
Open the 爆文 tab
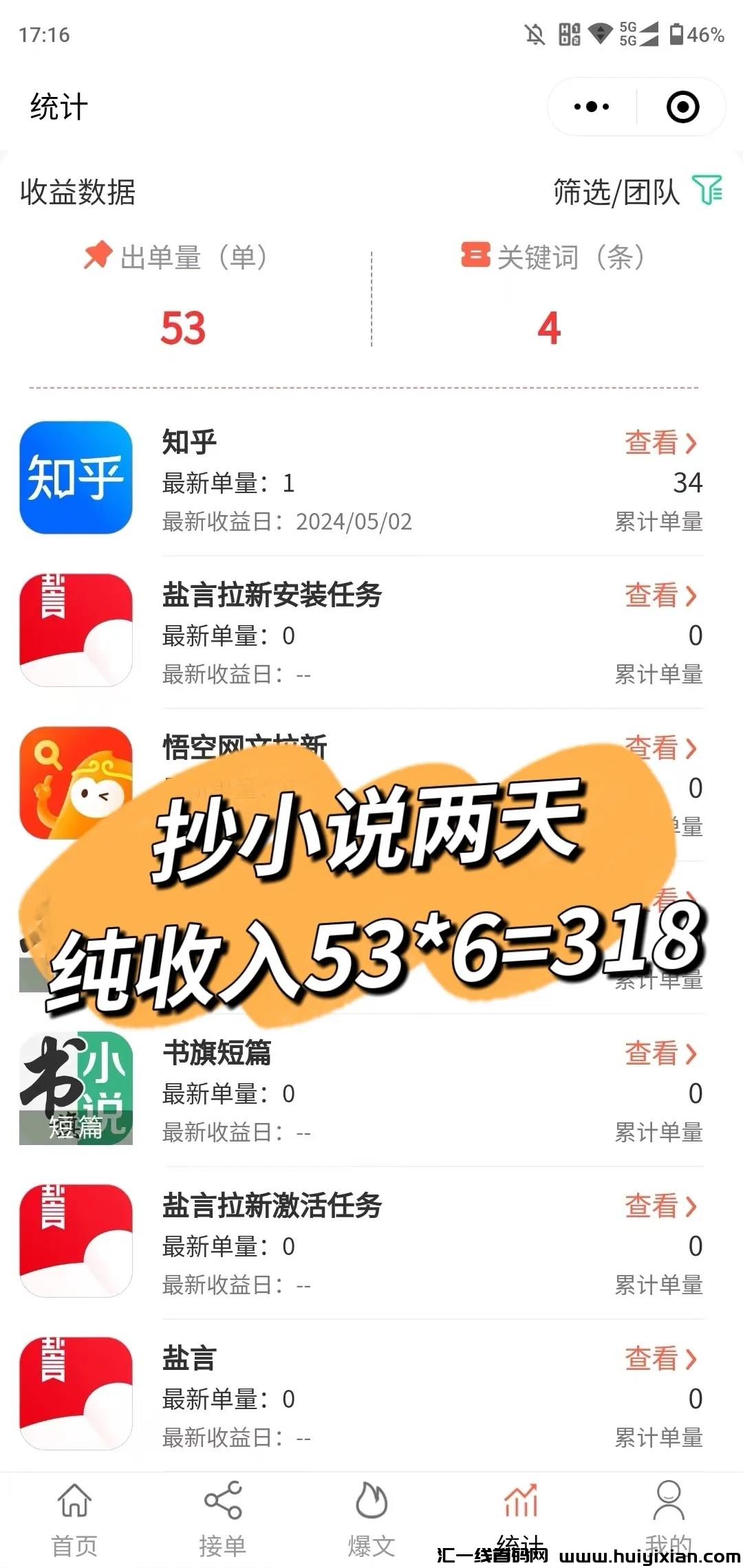point(371,1518)
